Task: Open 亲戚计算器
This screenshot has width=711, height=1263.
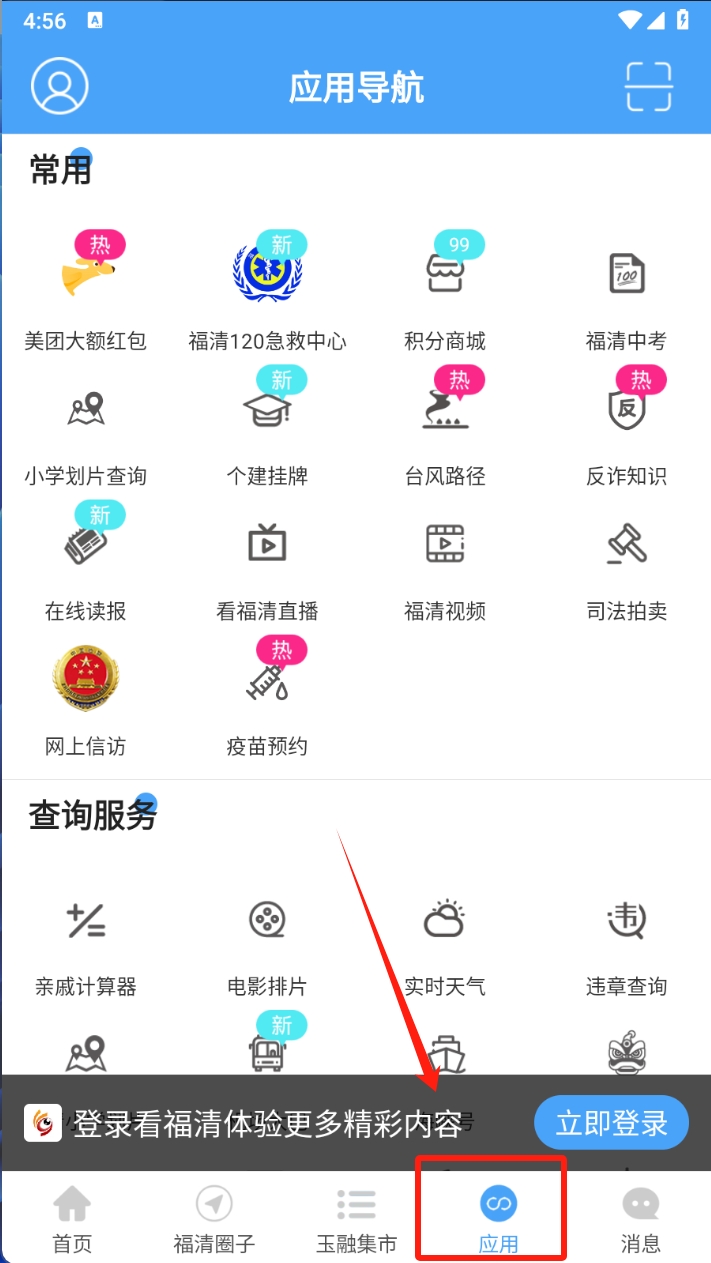Action: [x=86, y=940]
